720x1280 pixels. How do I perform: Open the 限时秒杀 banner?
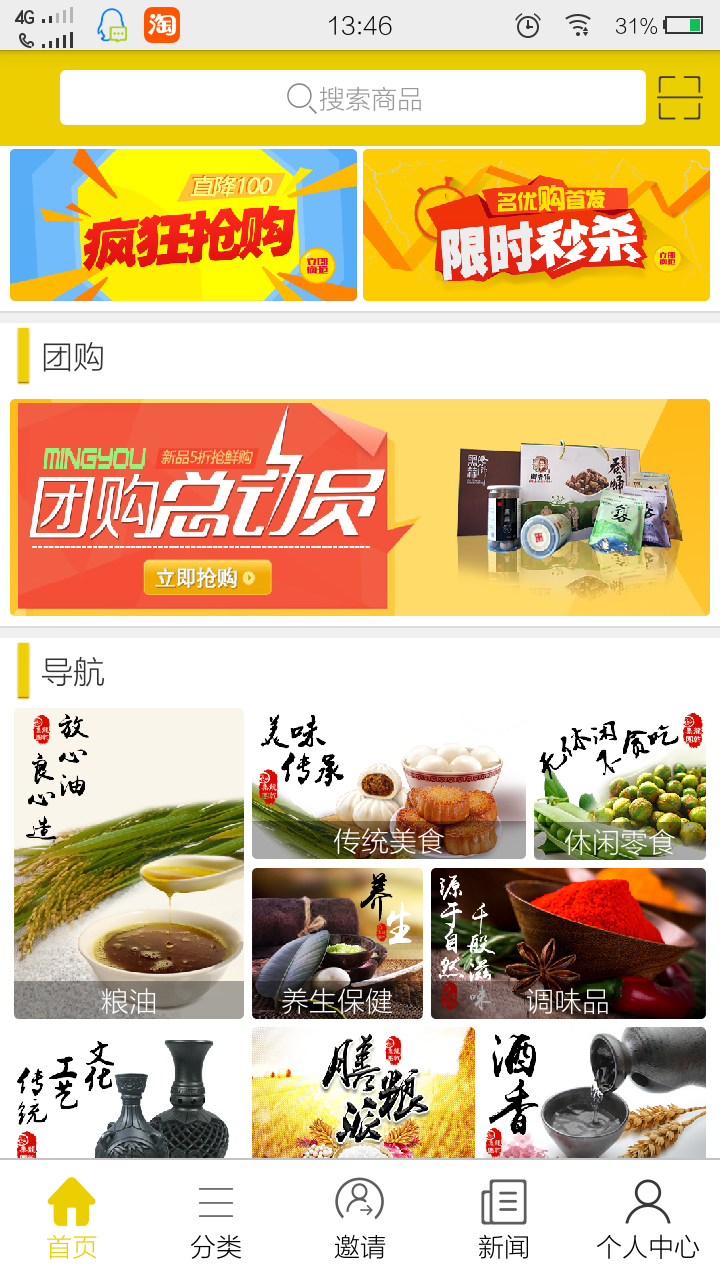[537, 225]
